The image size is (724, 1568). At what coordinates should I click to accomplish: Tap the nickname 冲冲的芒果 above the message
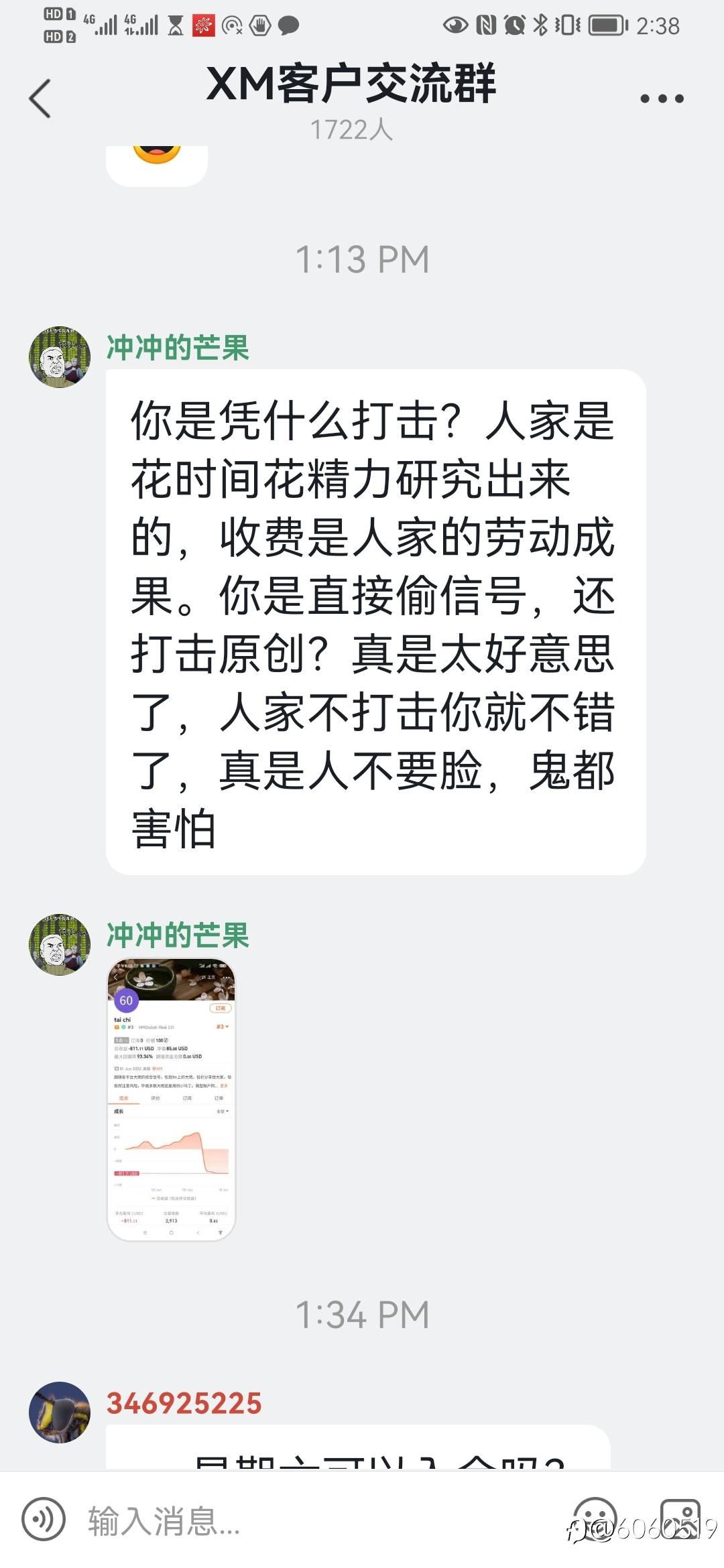178,348
